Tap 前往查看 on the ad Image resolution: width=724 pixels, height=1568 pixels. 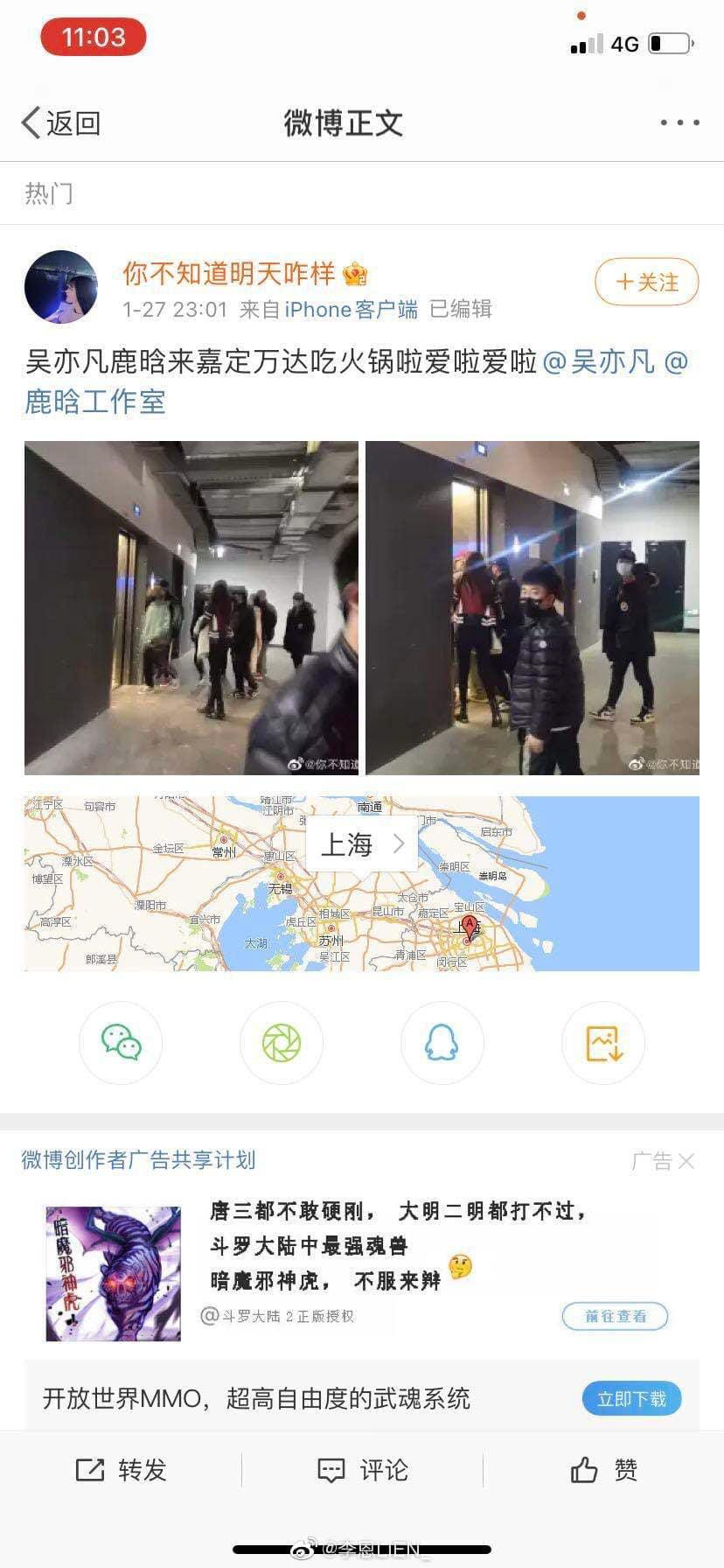click(x=615, y=1316)
